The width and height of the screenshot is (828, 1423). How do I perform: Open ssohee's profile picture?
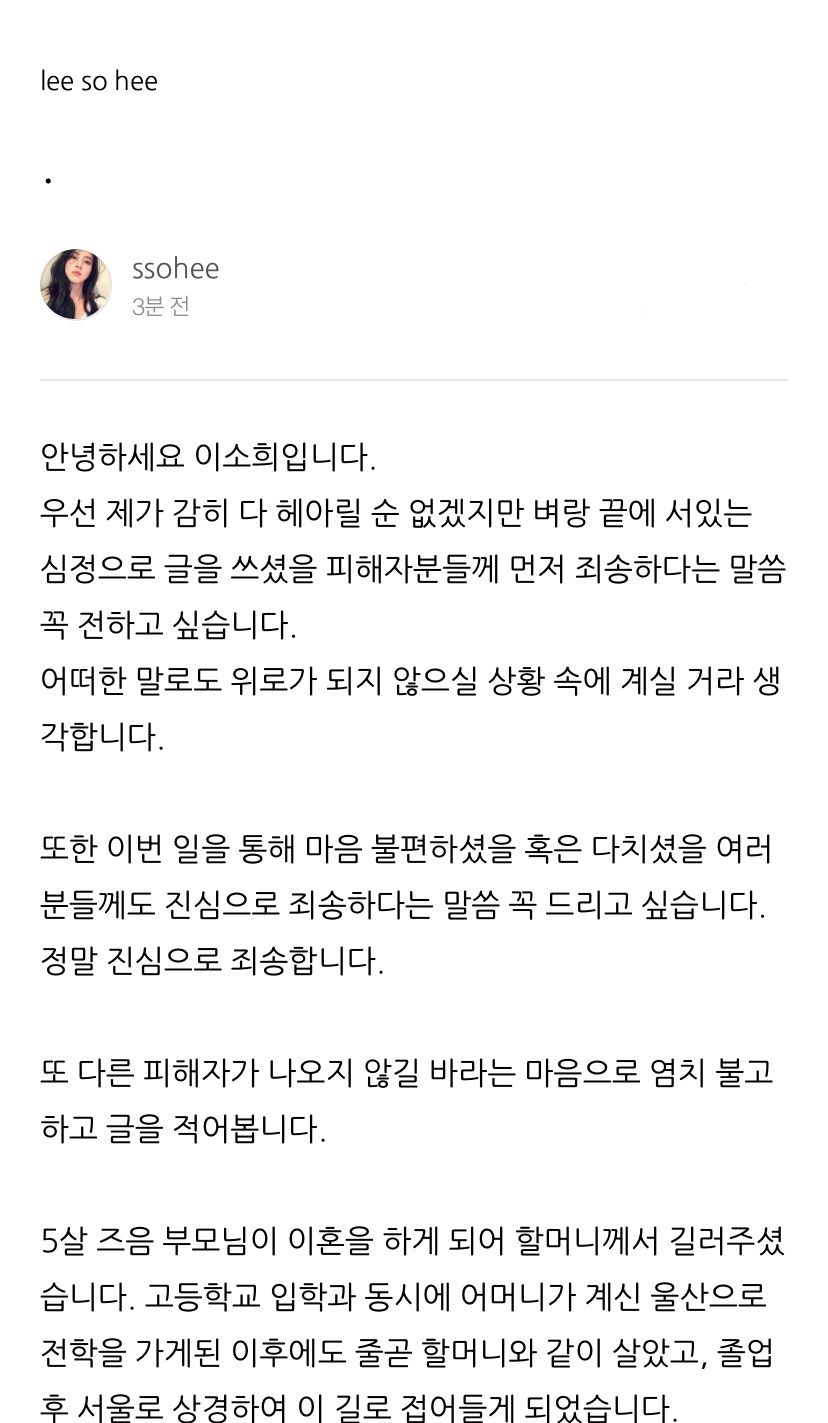point(76,285)
